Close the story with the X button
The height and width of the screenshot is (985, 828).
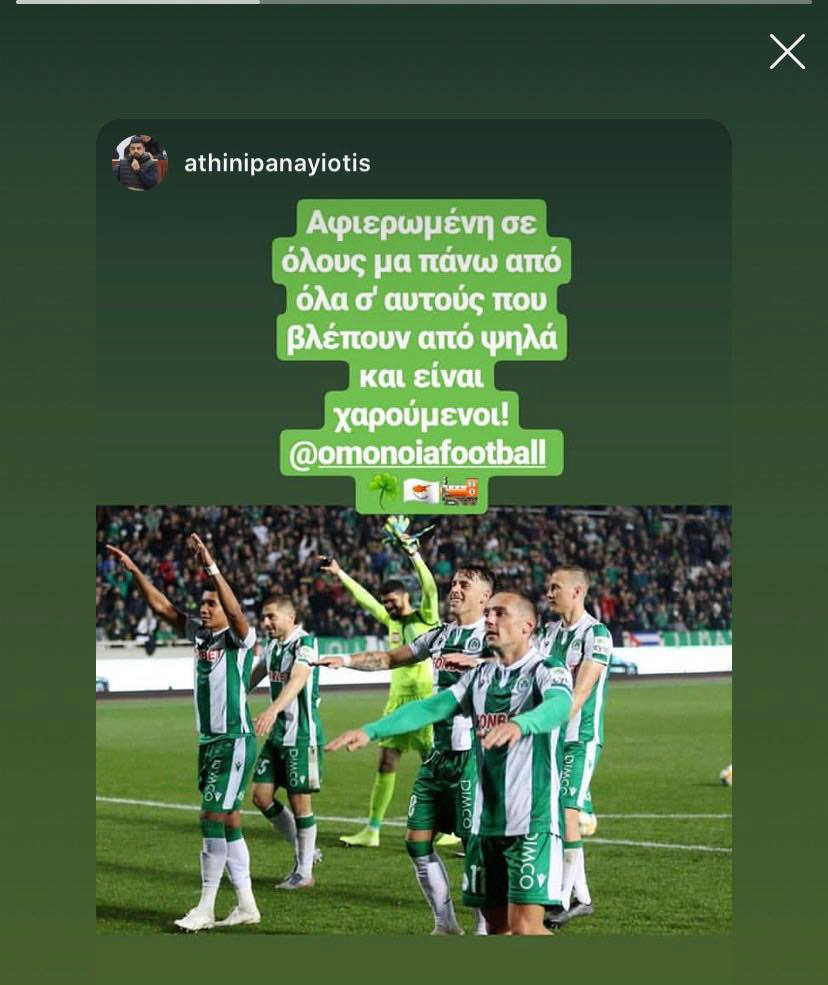click(787, 52)
